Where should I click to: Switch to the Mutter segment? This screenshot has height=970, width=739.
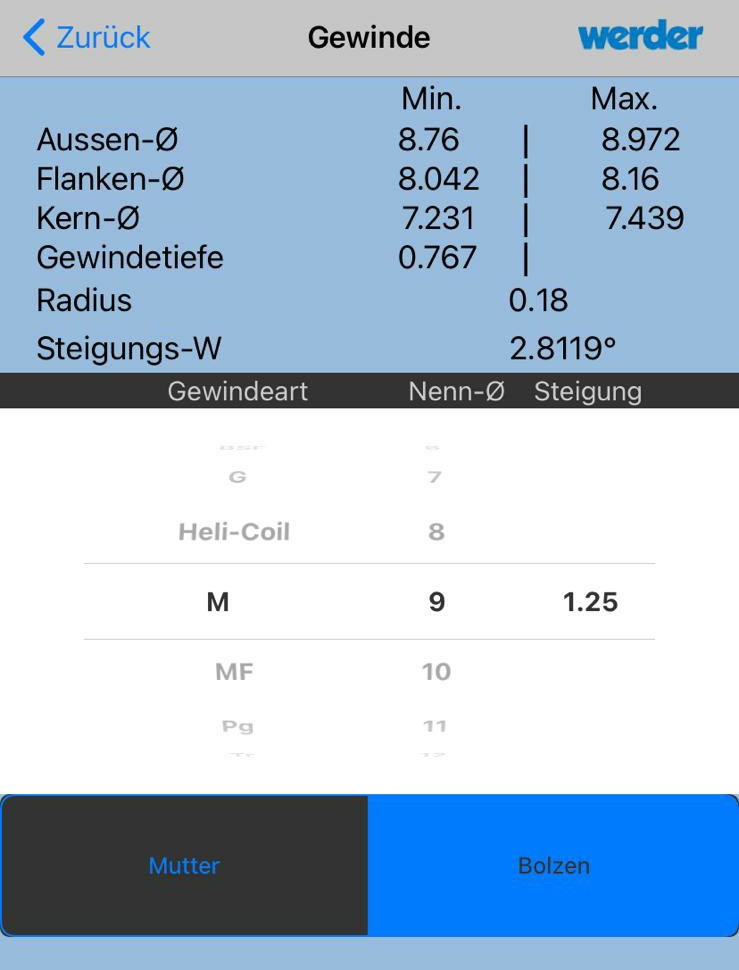click(x=184, y=866)
